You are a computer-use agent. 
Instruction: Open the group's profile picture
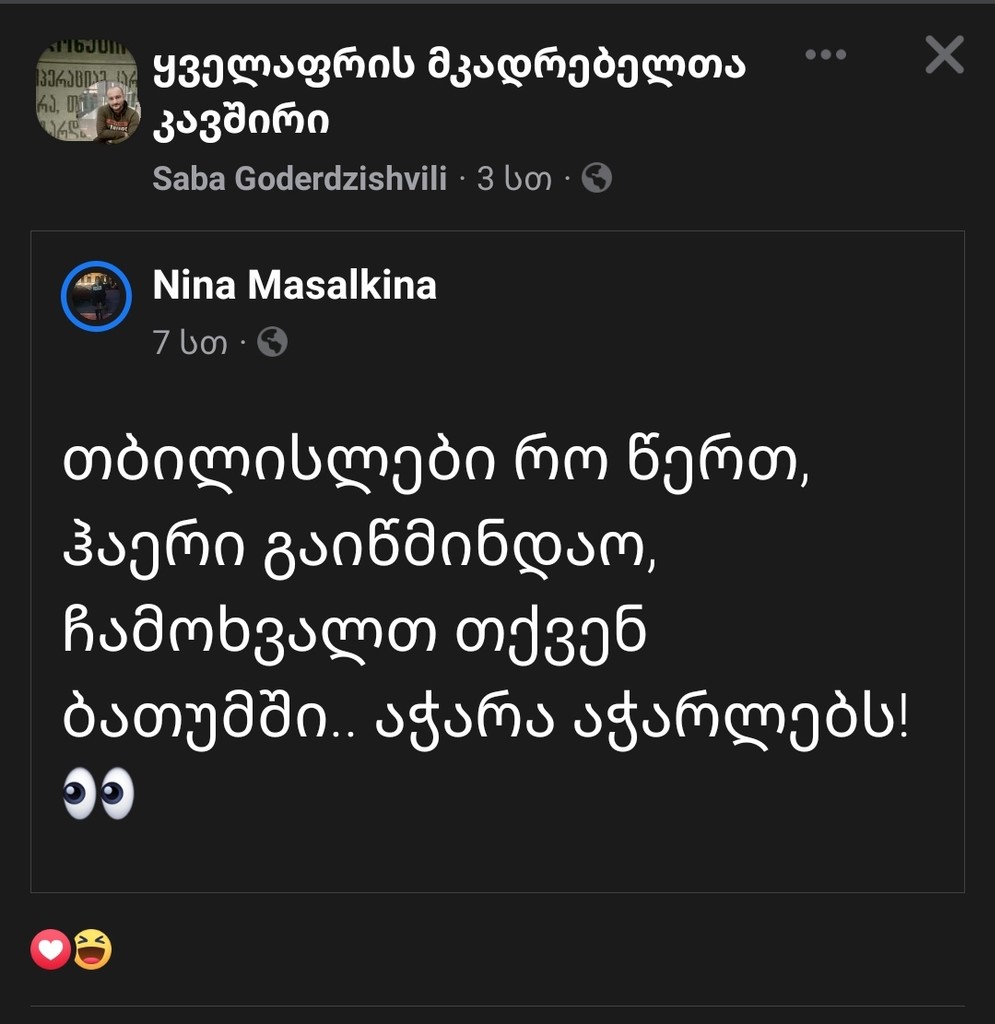[x=90, y=90]
